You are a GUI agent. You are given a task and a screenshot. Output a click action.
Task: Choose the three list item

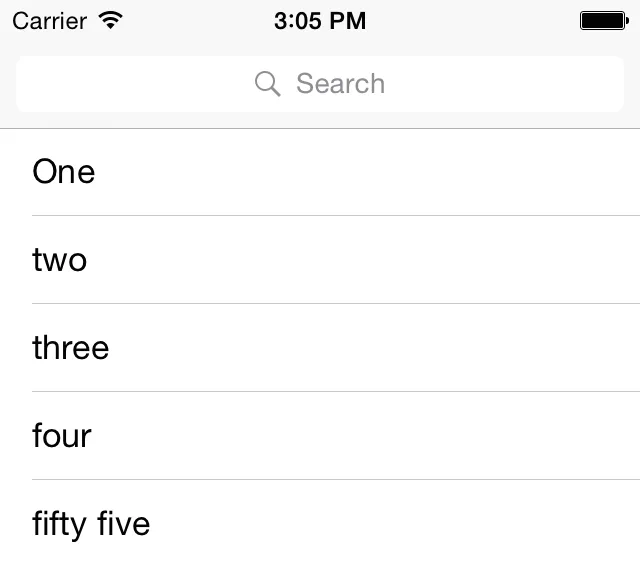(x=320, y=348)
